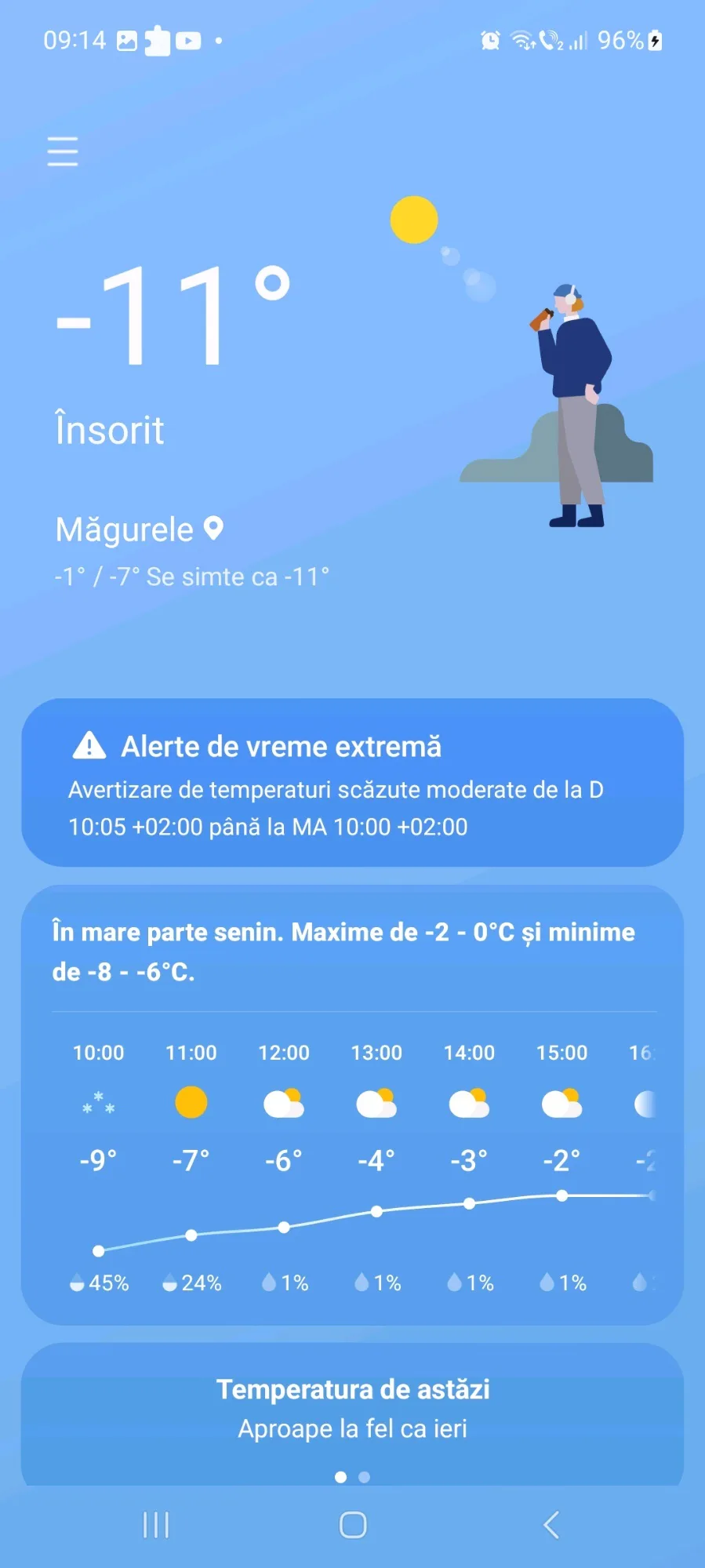
Task: Go back using the system back button
Action: 551,1525
